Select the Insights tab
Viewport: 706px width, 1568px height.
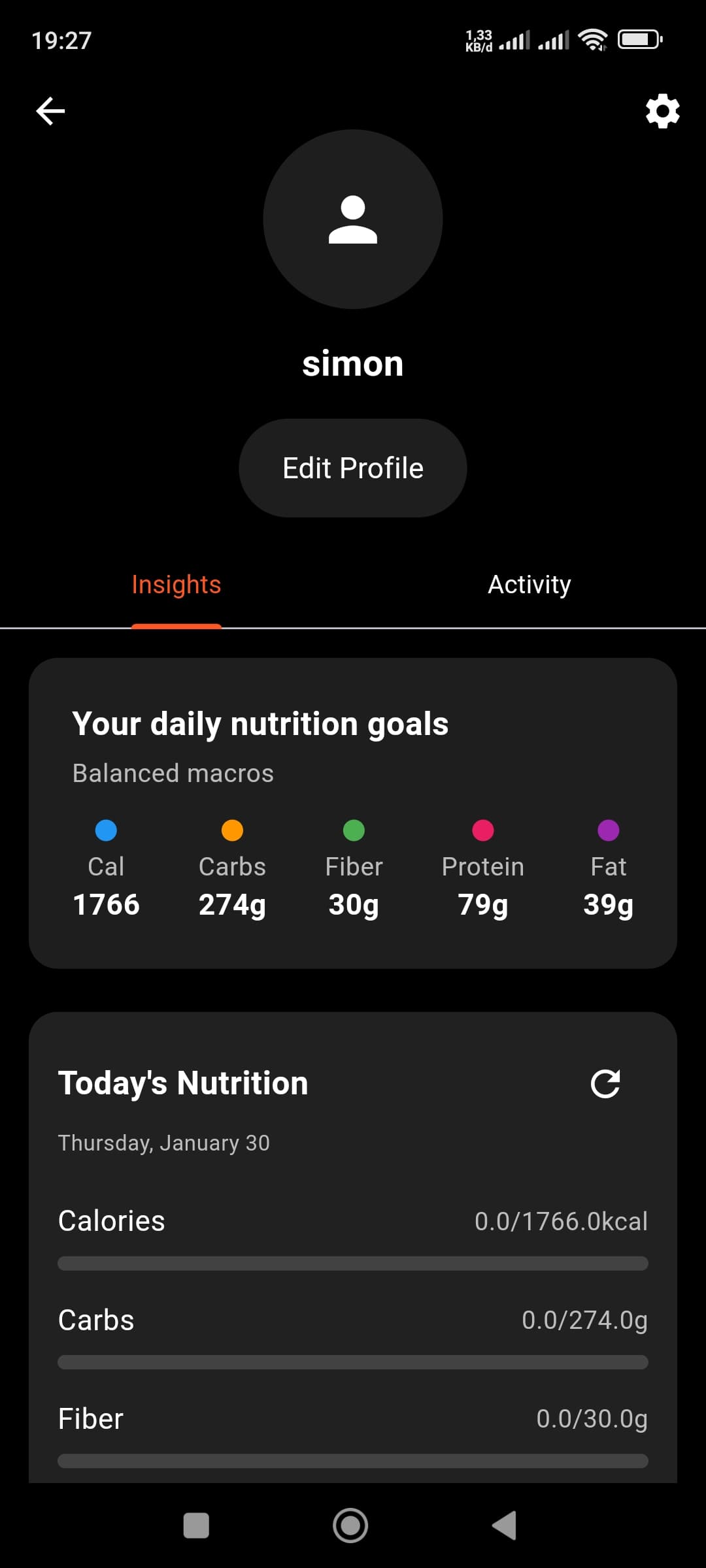coord(176,585)
